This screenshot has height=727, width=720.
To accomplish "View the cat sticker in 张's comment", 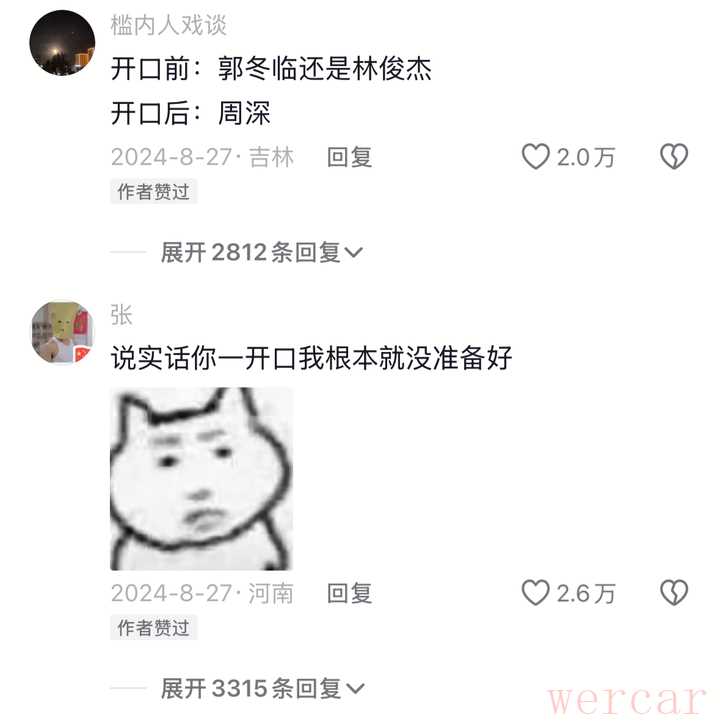I will (x=201, y=479).
